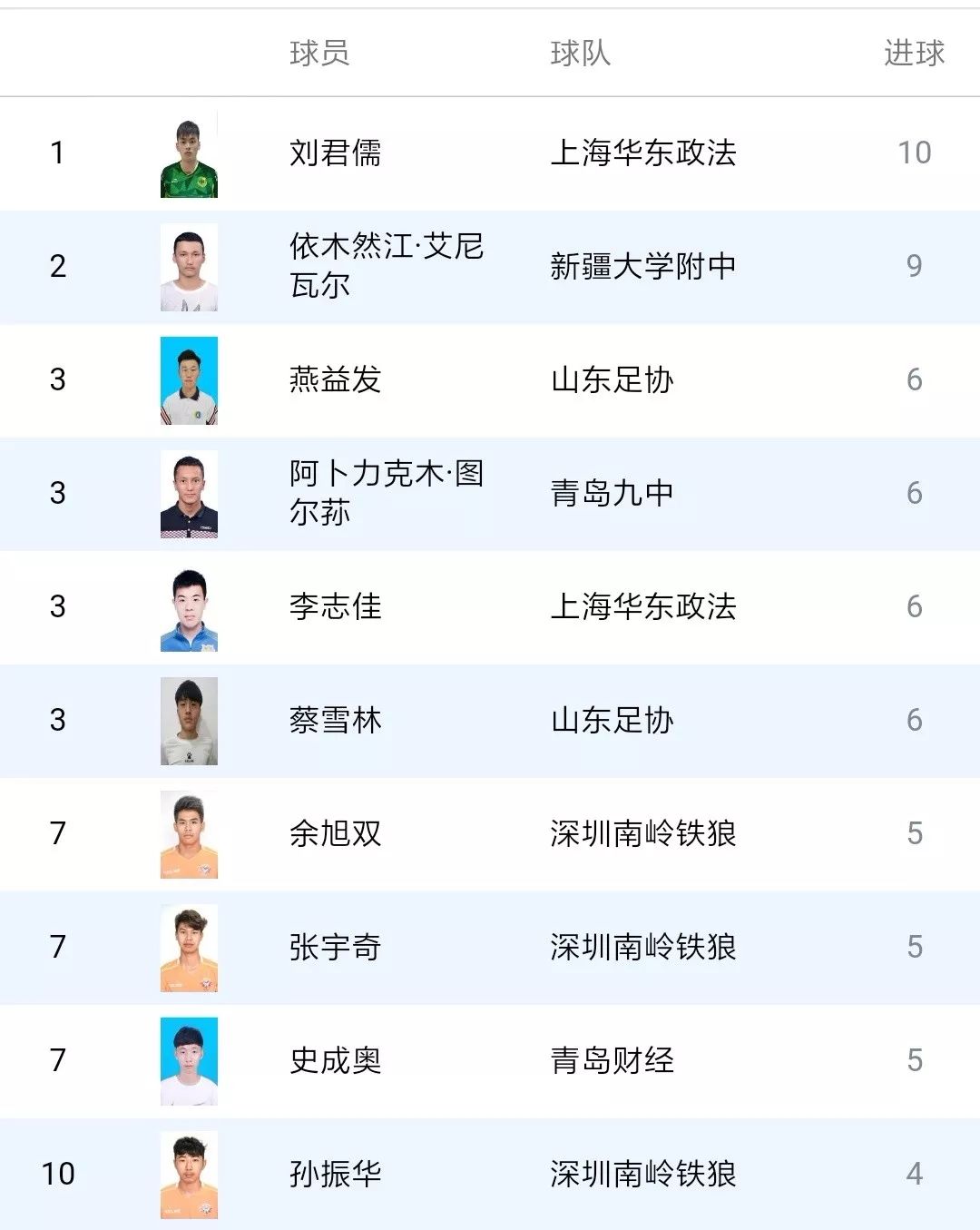The width and height of the screenshot is (980, 1230).
Task: View 李志佳's player details
Action: [335, 606]
